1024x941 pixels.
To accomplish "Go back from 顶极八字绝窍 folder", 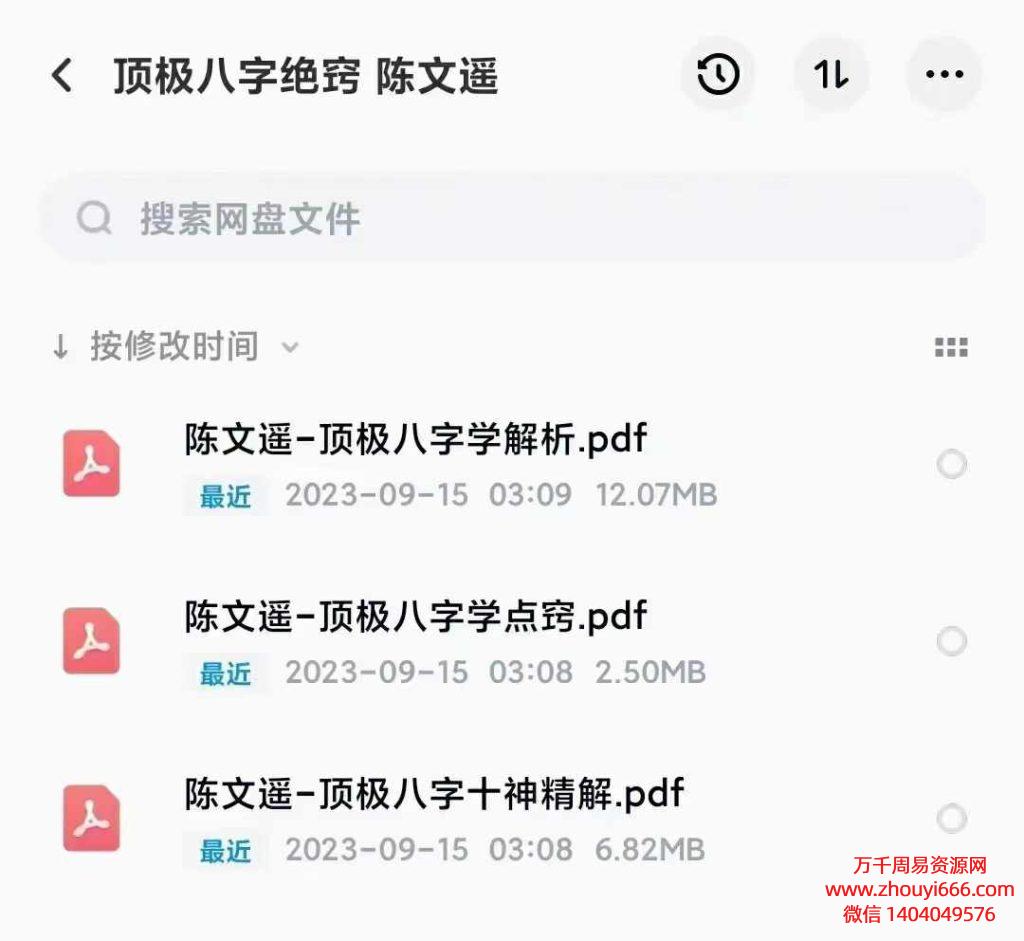I will [x=62, y=76].
